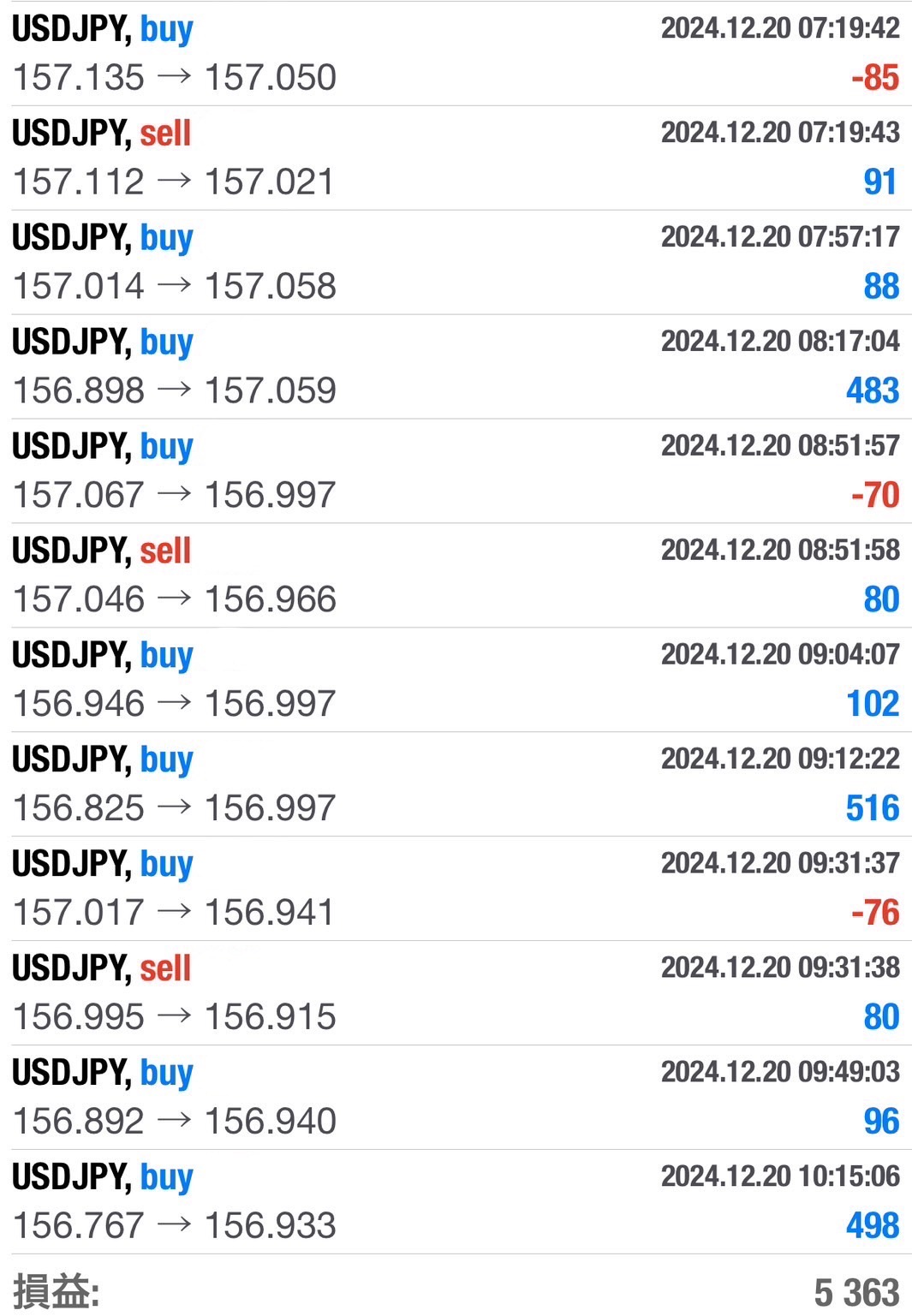View the 09:49:03 USDJPY buy trade
Viewport: 912px width, 1316px height.
tap(456, 1098)
